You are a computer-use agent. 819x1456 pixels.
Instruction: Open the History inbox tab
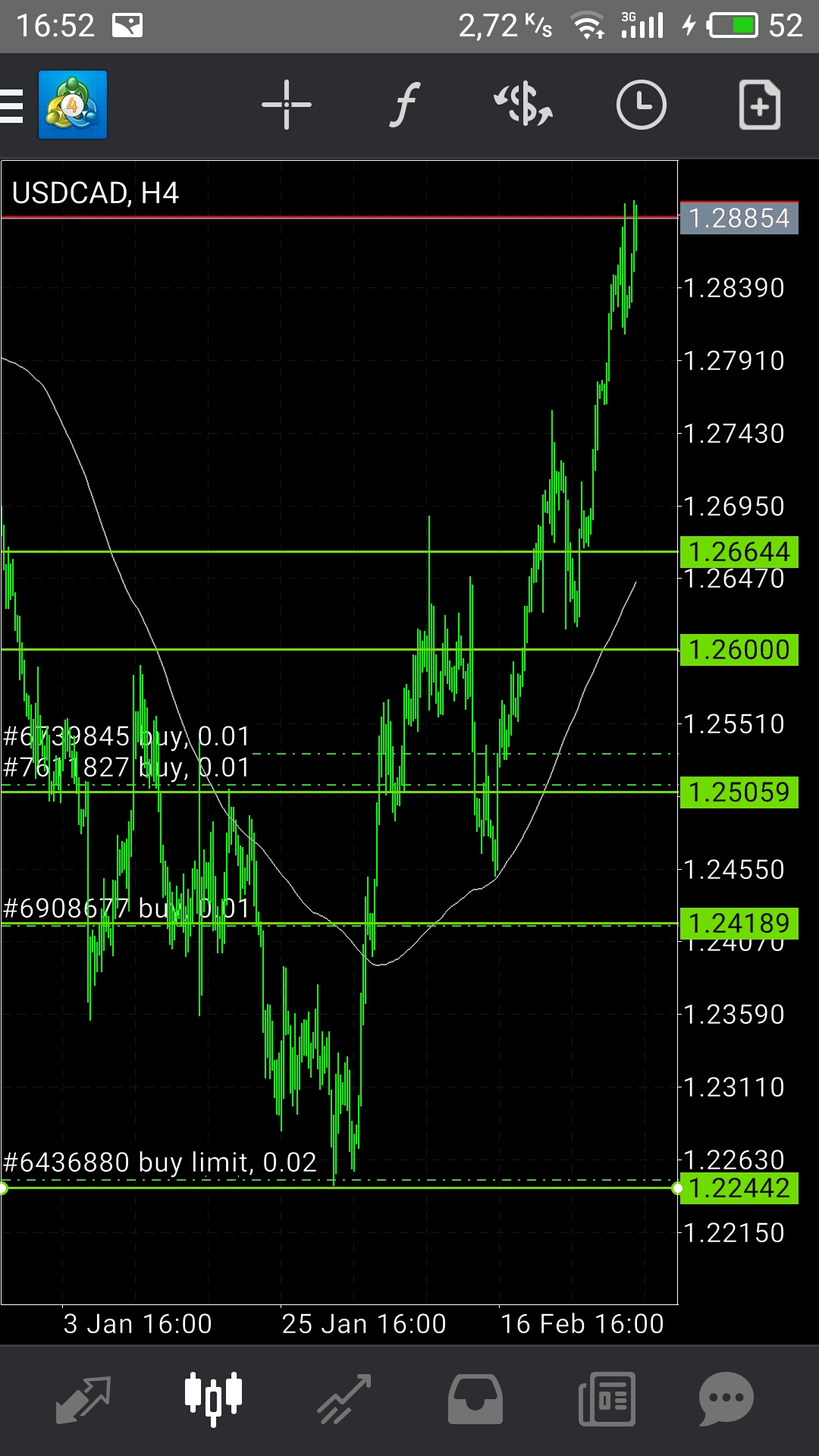click(x=475, y=1399)
